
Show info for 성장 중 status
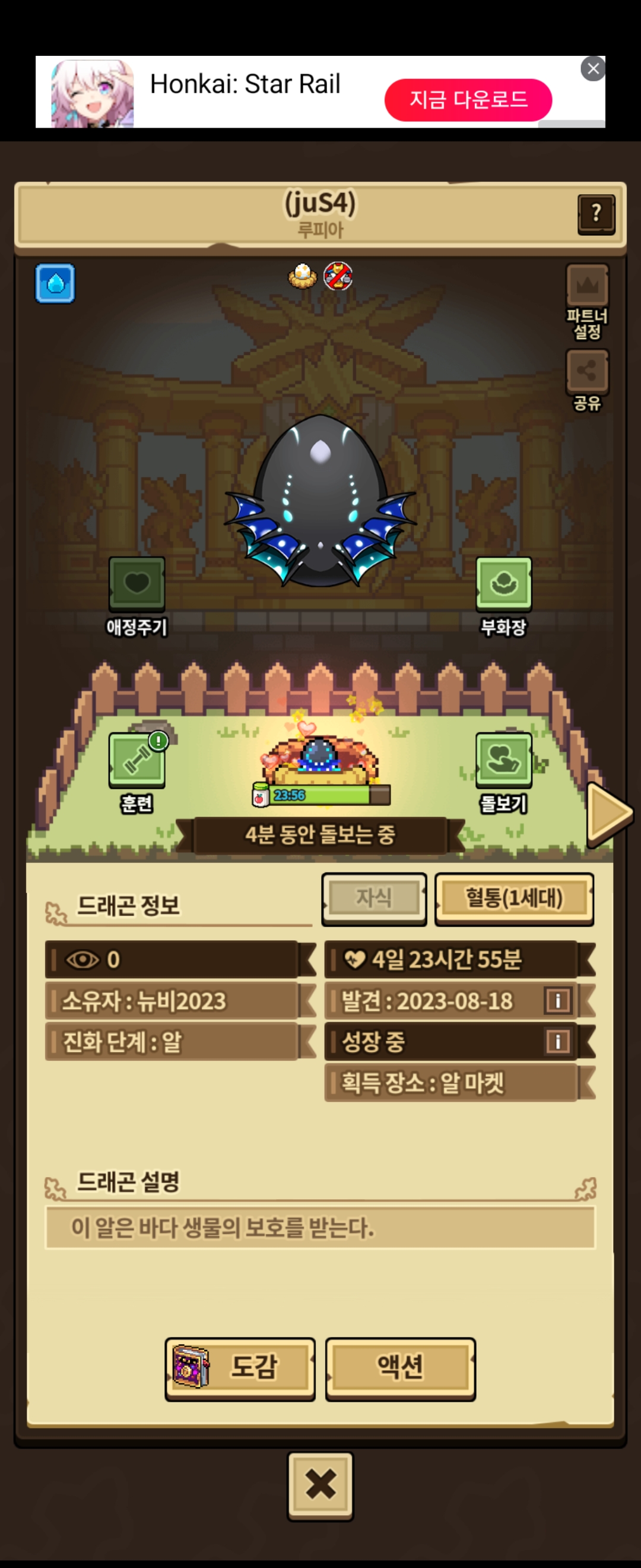(558, 1041)
